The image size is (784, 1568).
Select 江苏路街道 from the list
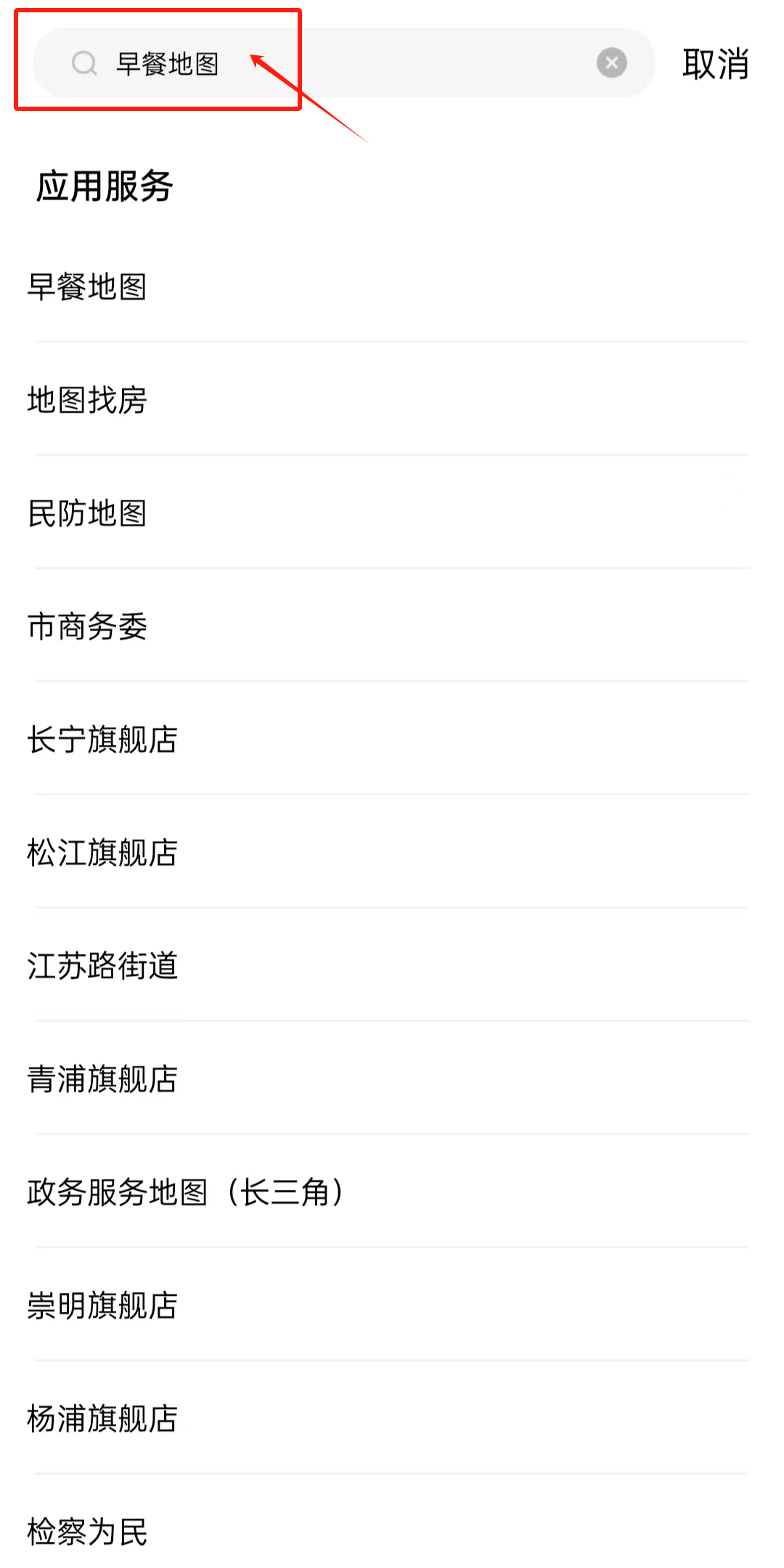[x=102, y=966]
